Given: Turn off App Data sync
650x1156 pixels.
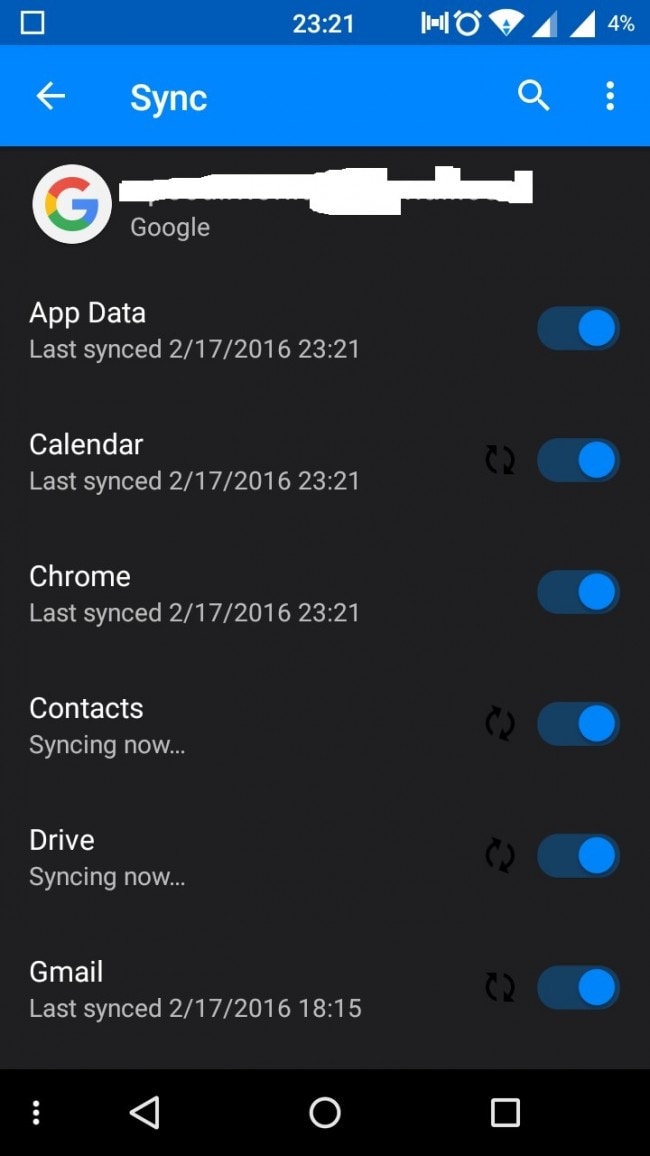Looking at the screenshot, I should coord(579,329).
